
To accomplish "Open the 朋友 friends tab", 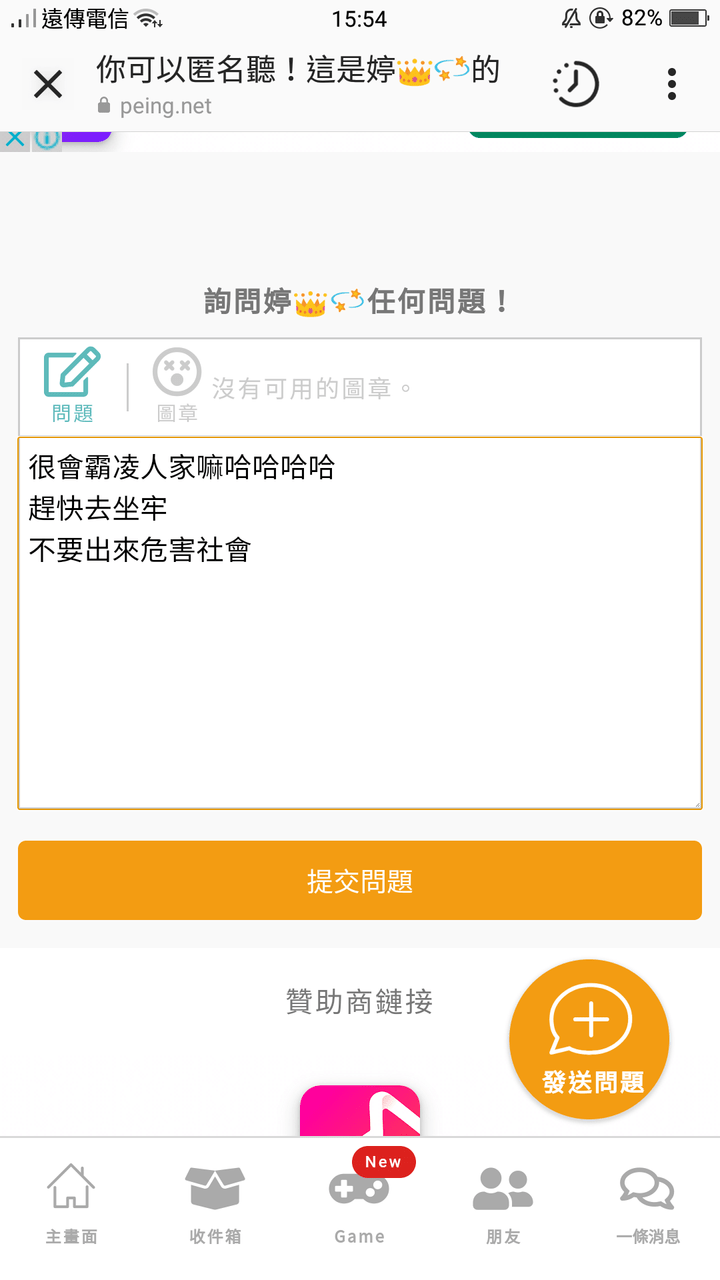I will click(503, 1205).
